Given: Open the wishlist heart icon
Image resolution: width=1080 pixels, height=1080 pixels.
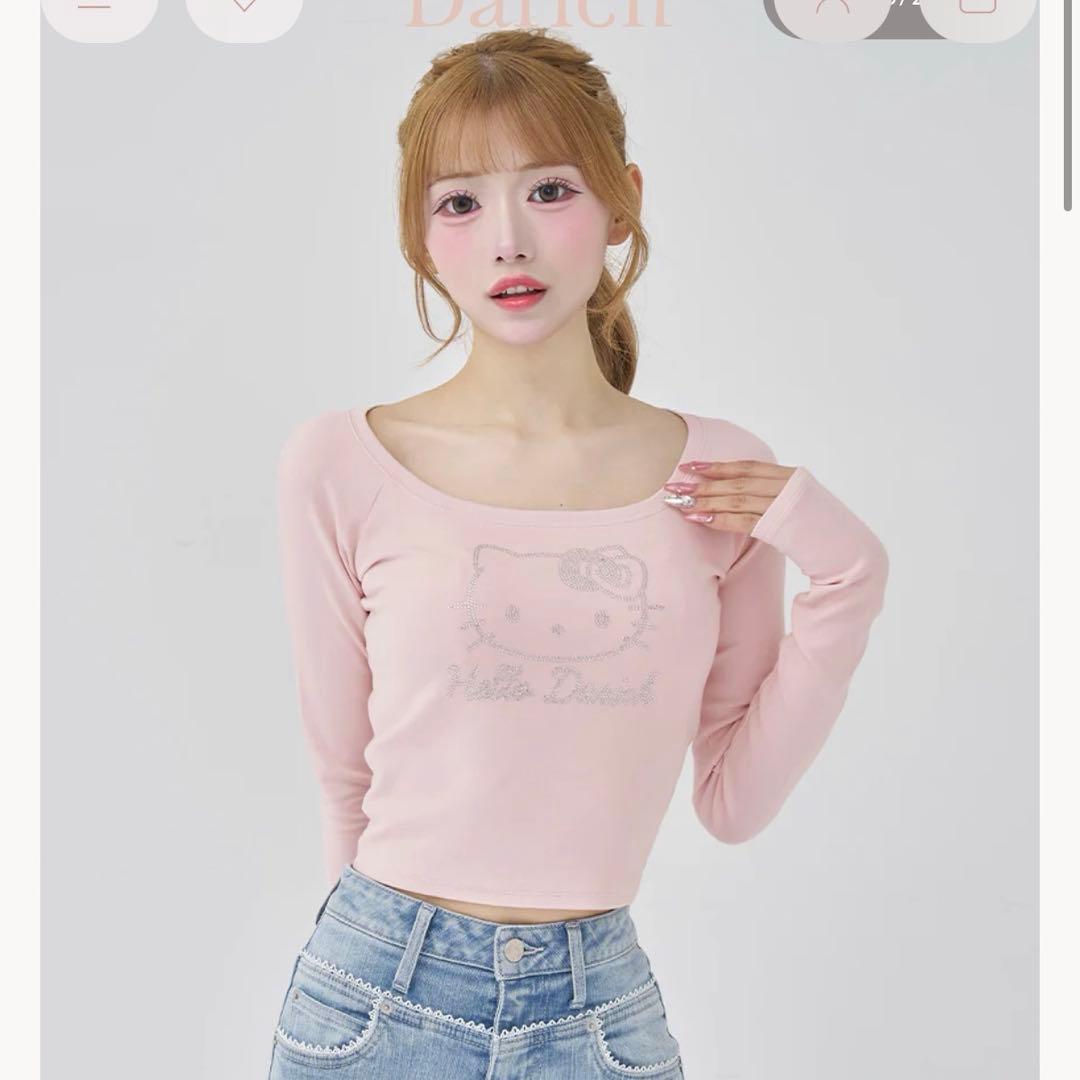Looking at the screenshot, I should (244, 8).
